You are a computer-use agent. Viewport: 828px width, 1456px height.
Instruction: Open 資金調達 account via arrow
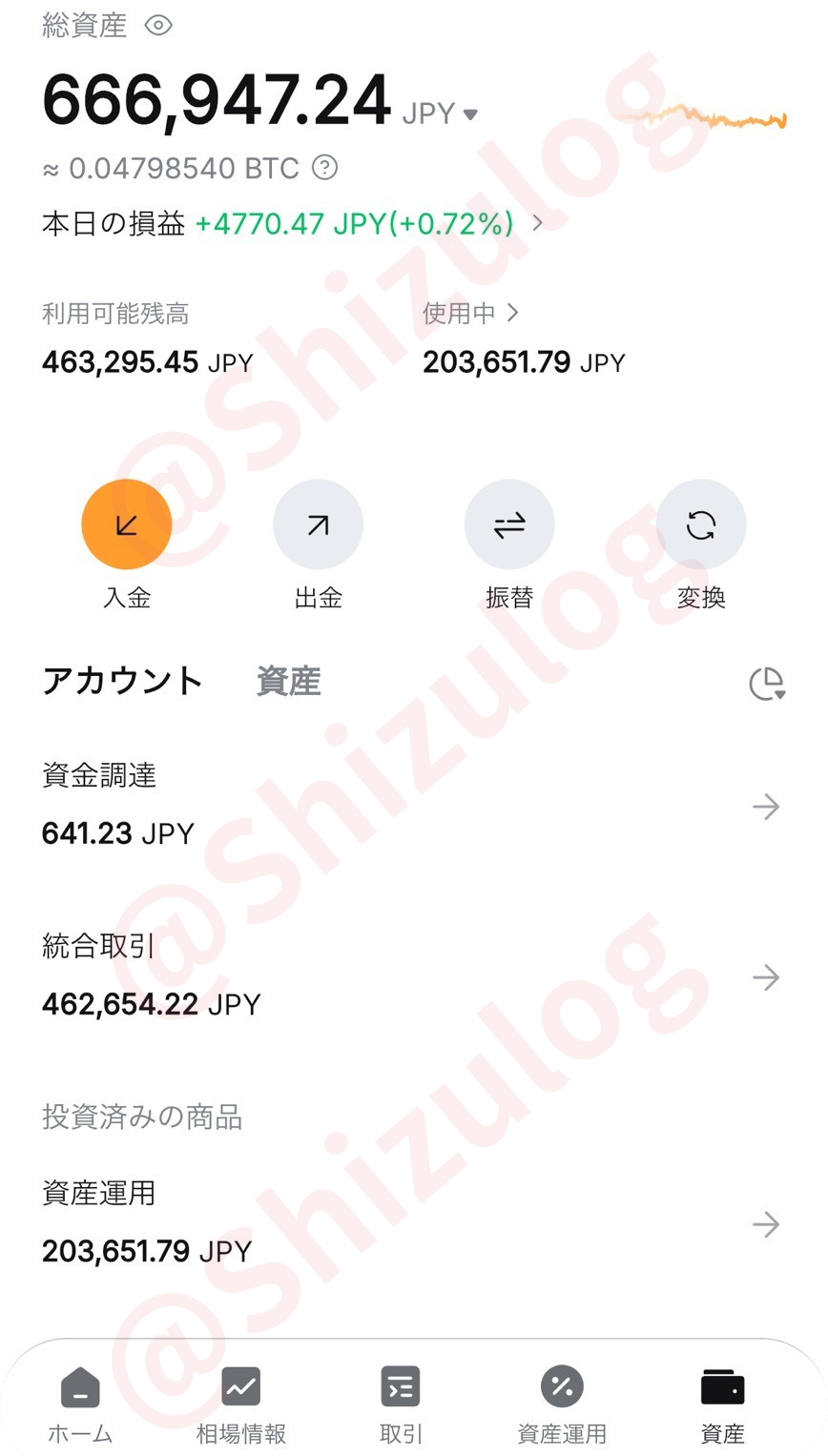pyautogui.click(x=766, y=806)
